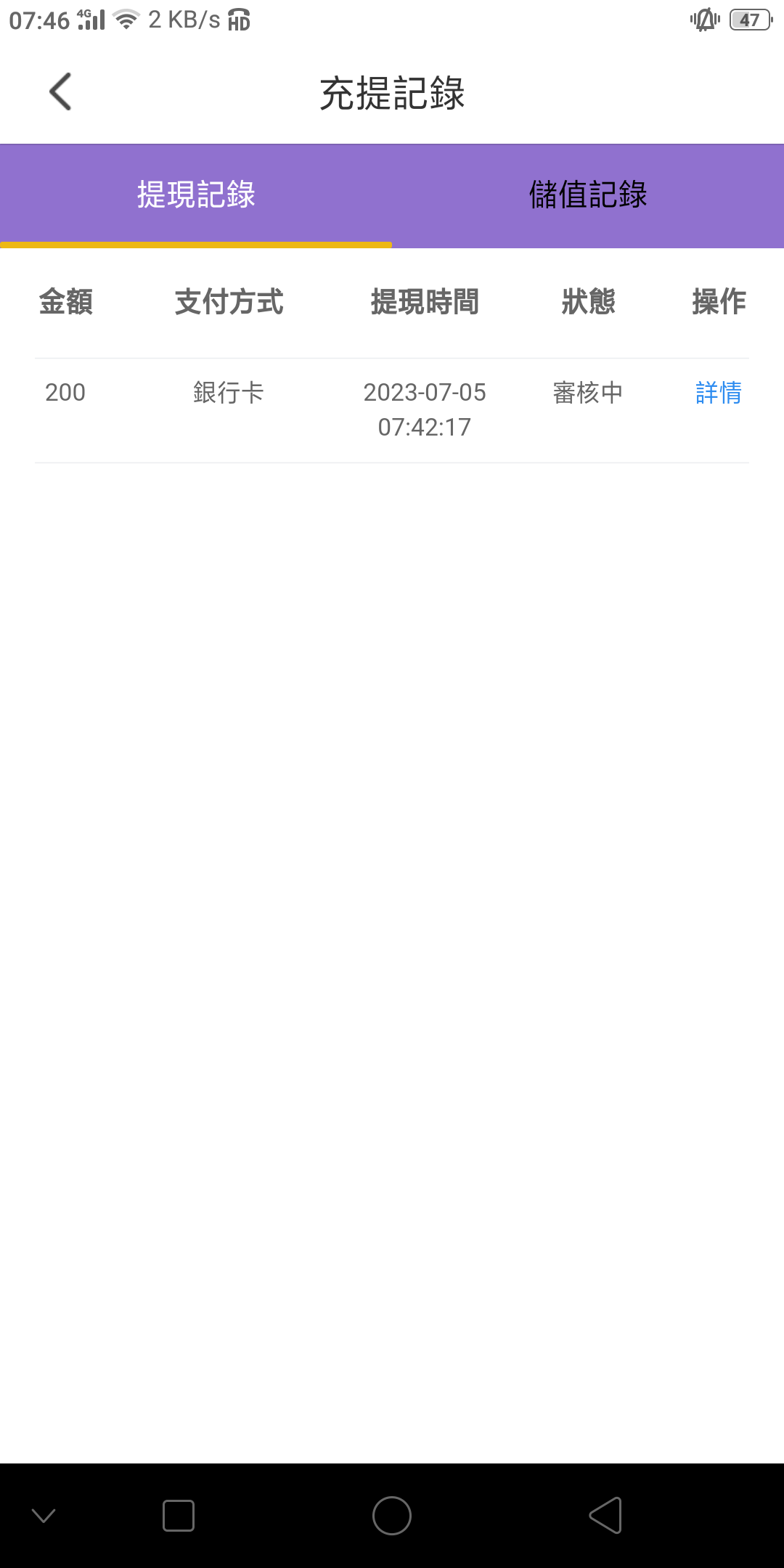Tap the Wi-Fi signal icon
The width and height of the screenshot is (784, 1568).
point(126,19)
